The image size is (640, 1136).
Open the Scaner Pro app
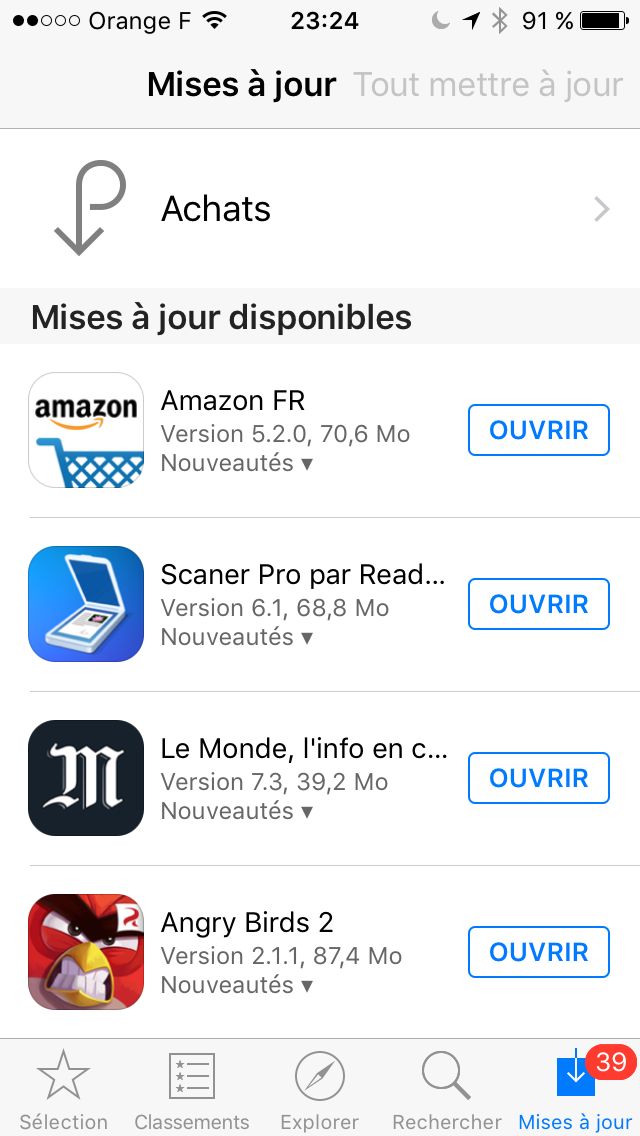click(x=538, y=604)
